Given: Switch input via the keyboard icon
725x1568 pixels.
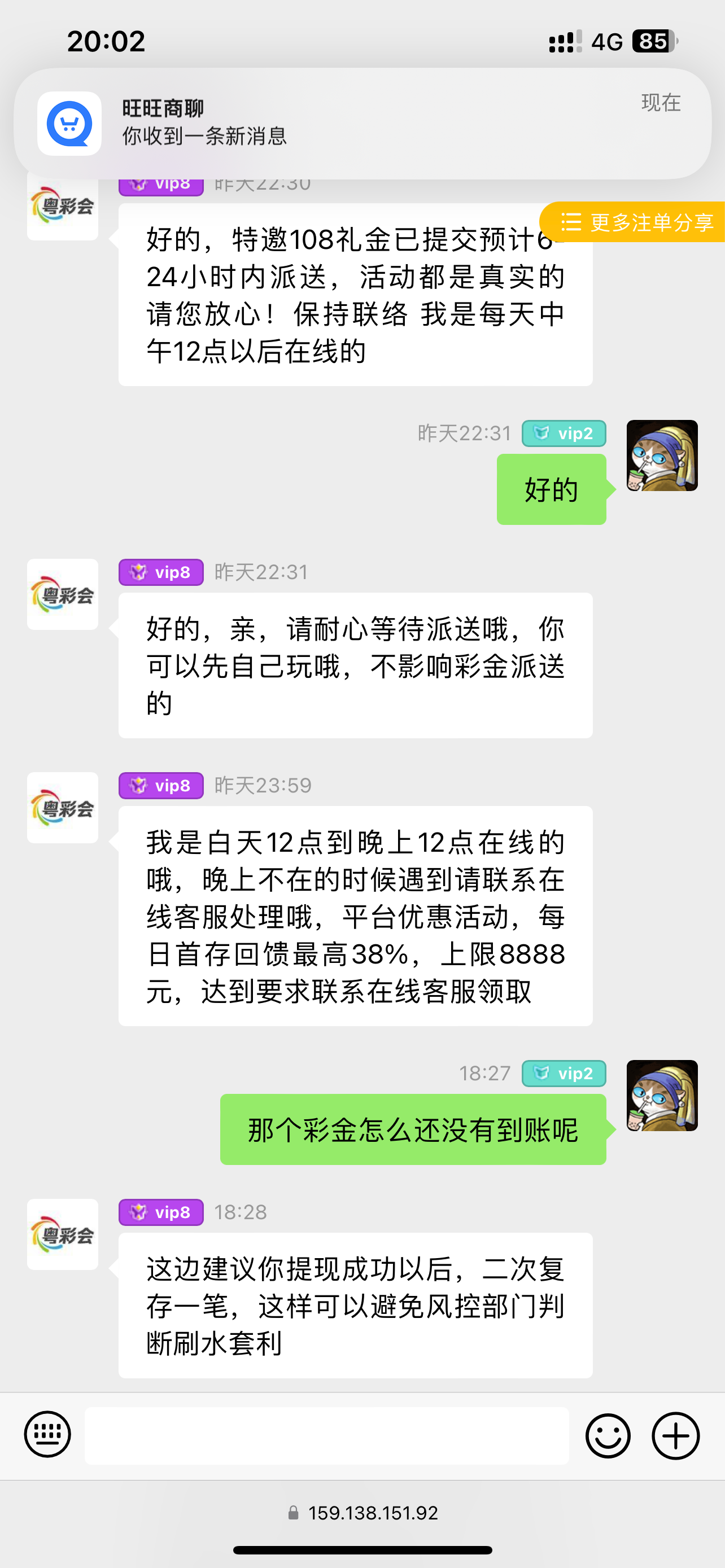Looking at the screenshot, I should coord(47,1435).
